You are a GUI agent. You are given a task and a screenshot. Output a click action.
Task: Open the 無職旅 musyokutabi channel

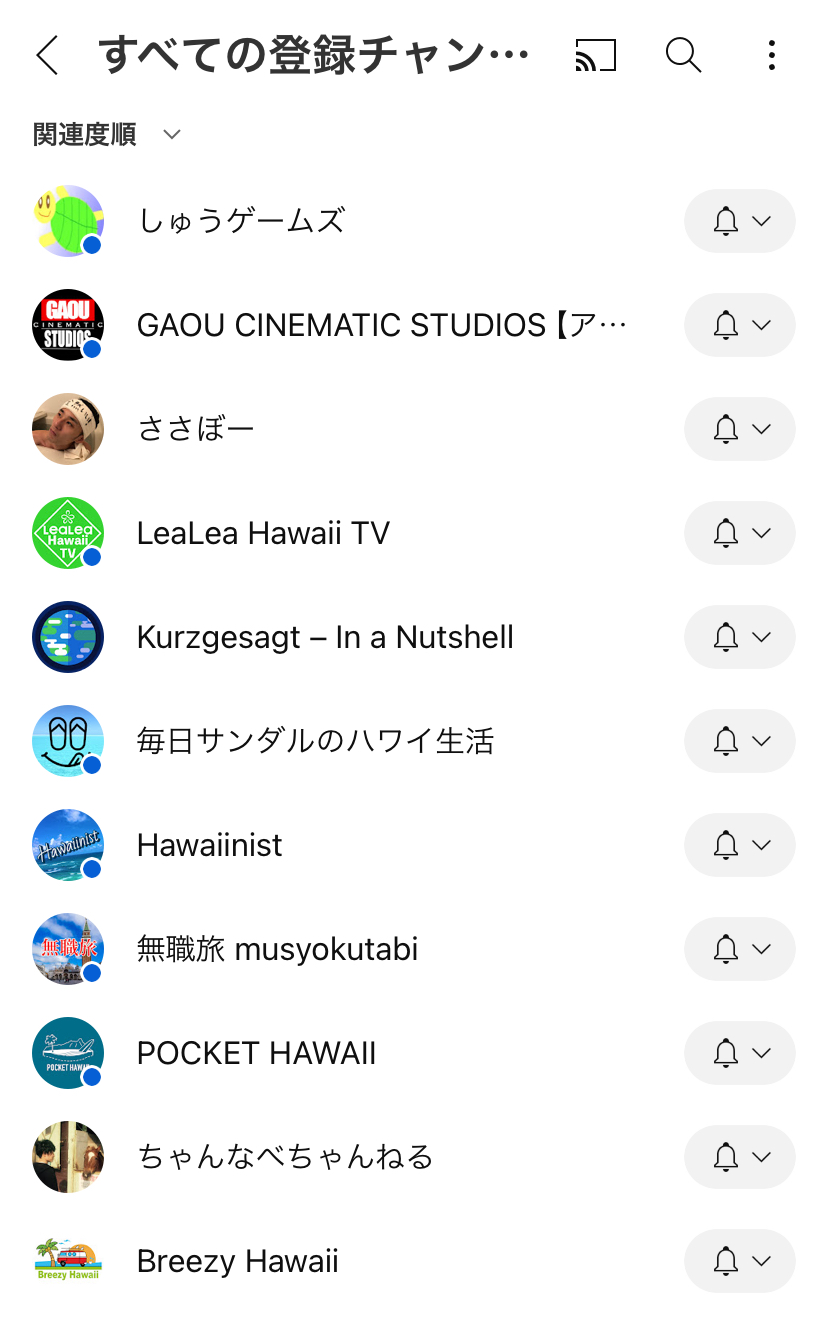pyautogui.click(x=277, y=949)
